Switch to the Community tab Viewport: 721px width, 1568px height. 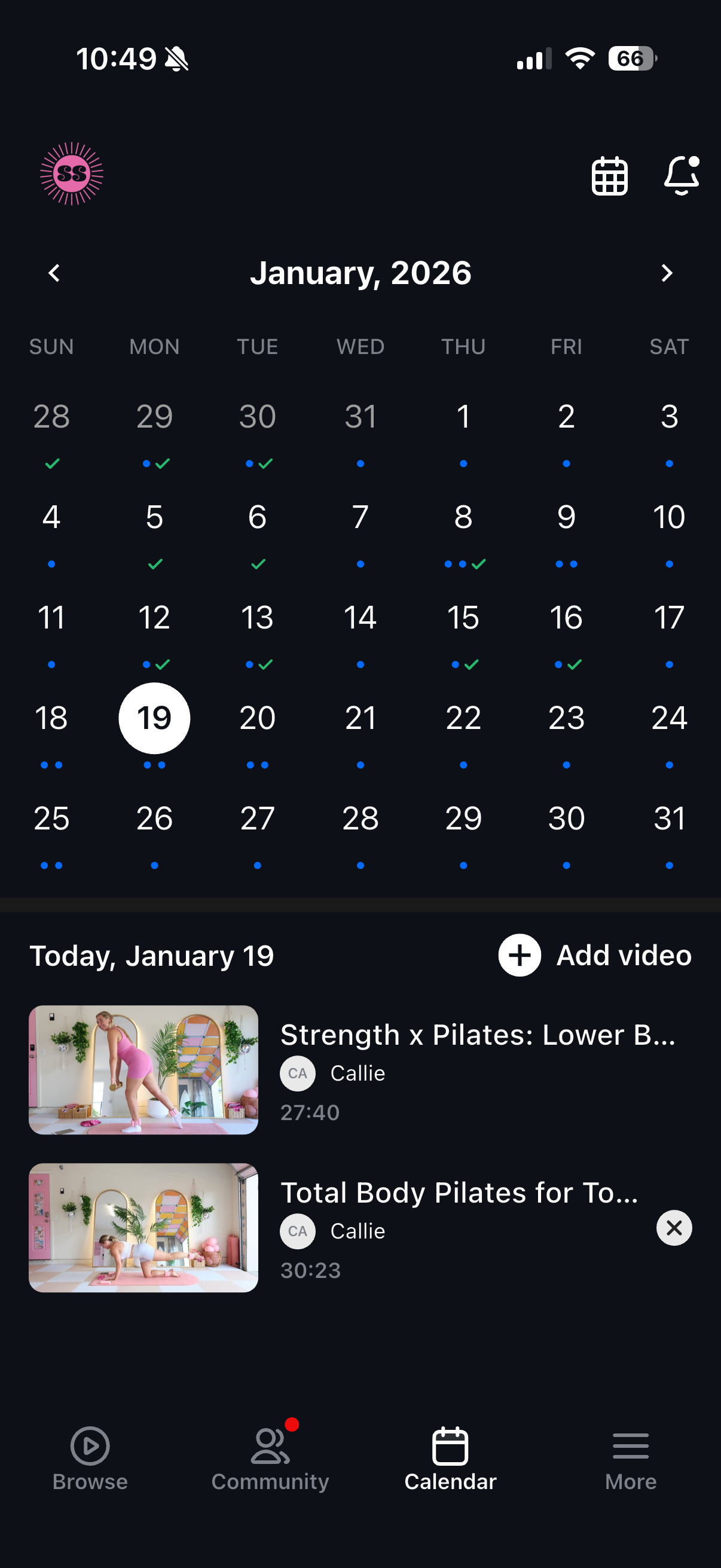[270, 1459]
